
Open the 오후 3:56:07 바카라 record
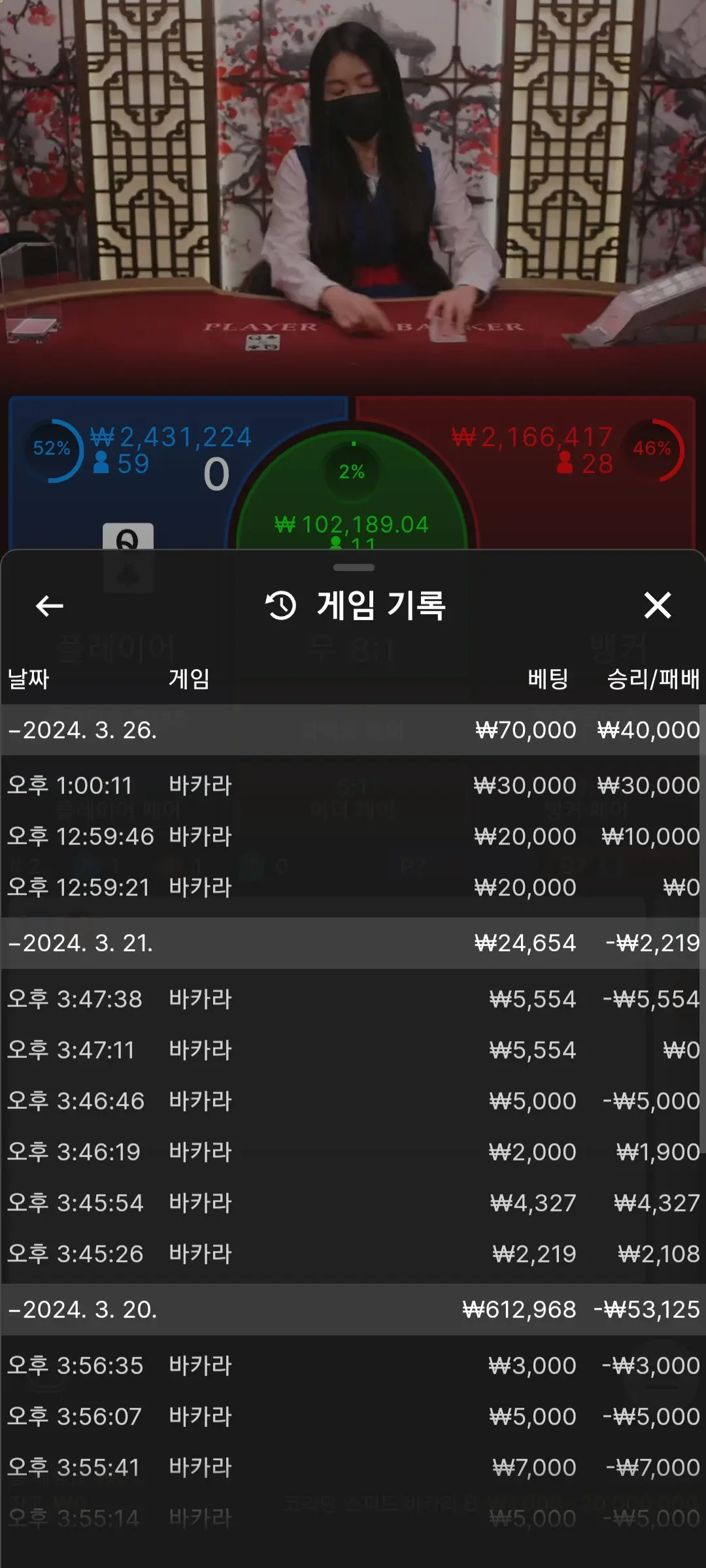[x=353, y=1416]
